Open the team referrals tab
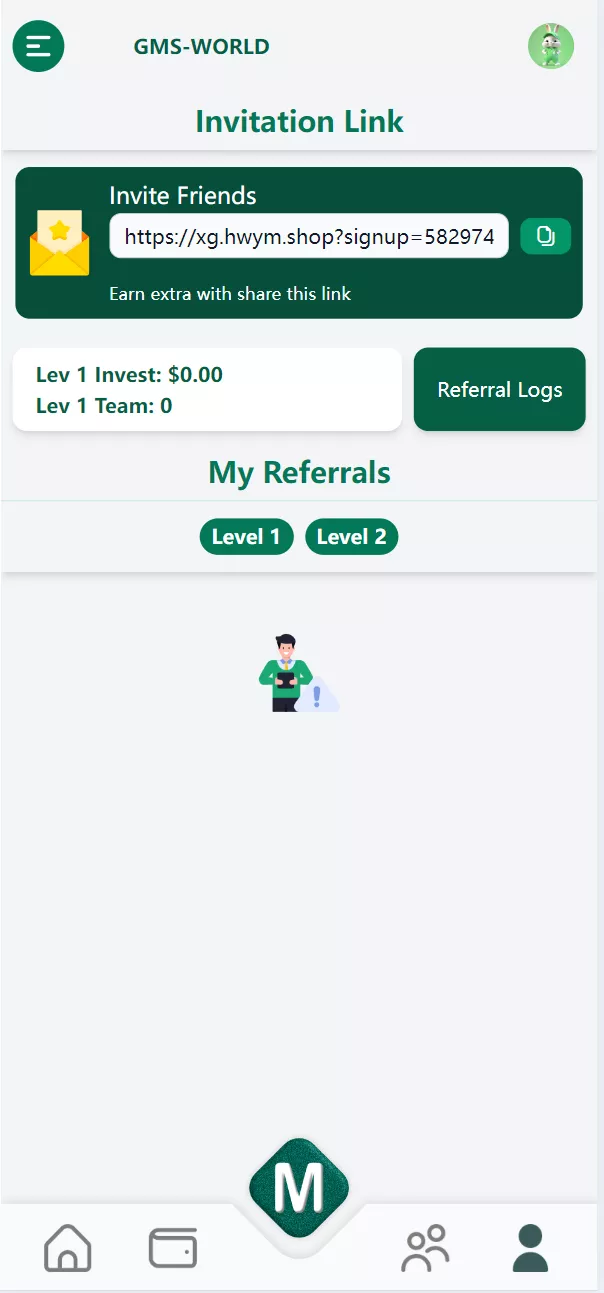This screenshot has height=1293, width=604. point(426,1248)
